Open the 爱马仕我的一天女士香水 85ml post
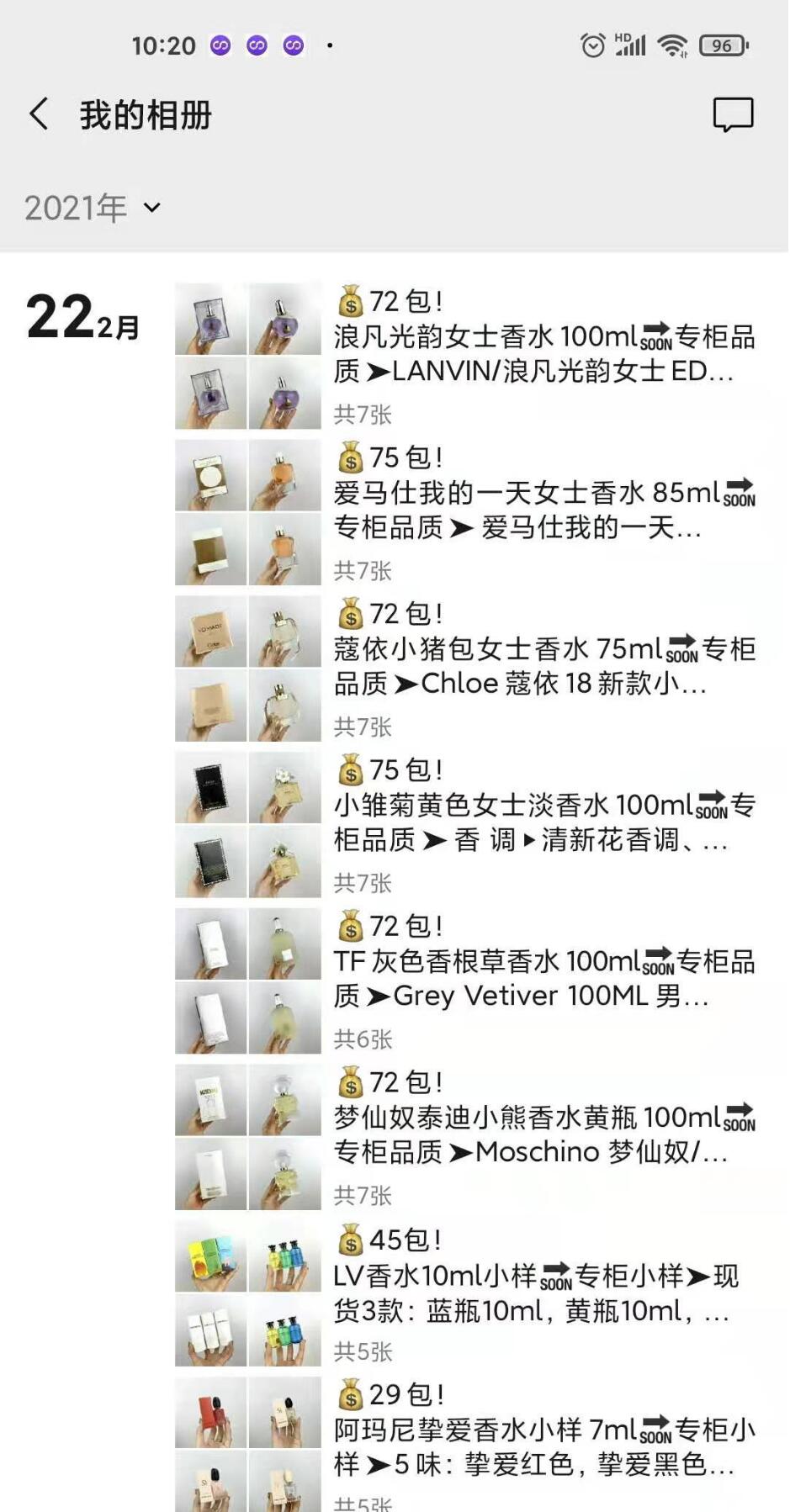 tap(543, 510)
